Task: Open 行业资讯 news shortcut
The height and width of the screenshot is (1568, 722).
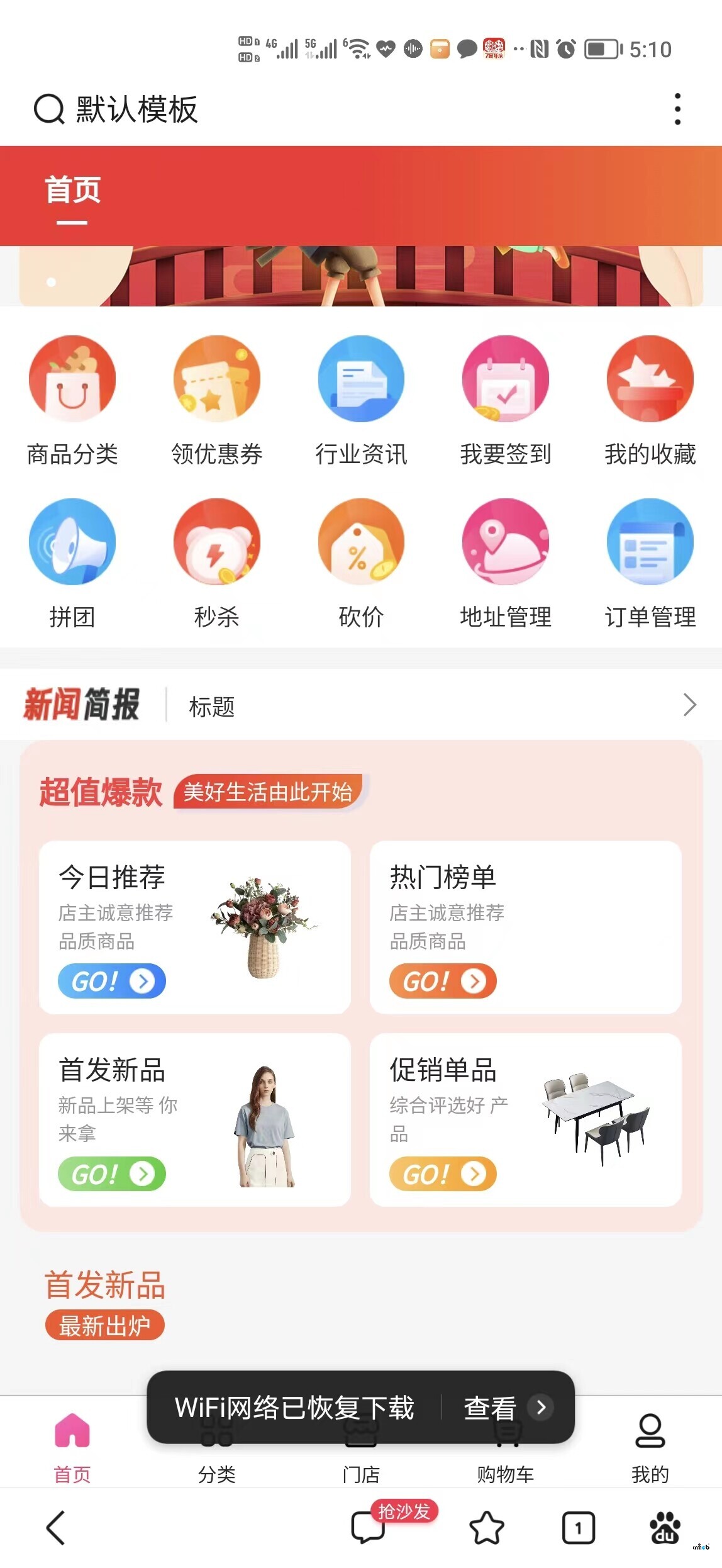Action: 361,400
